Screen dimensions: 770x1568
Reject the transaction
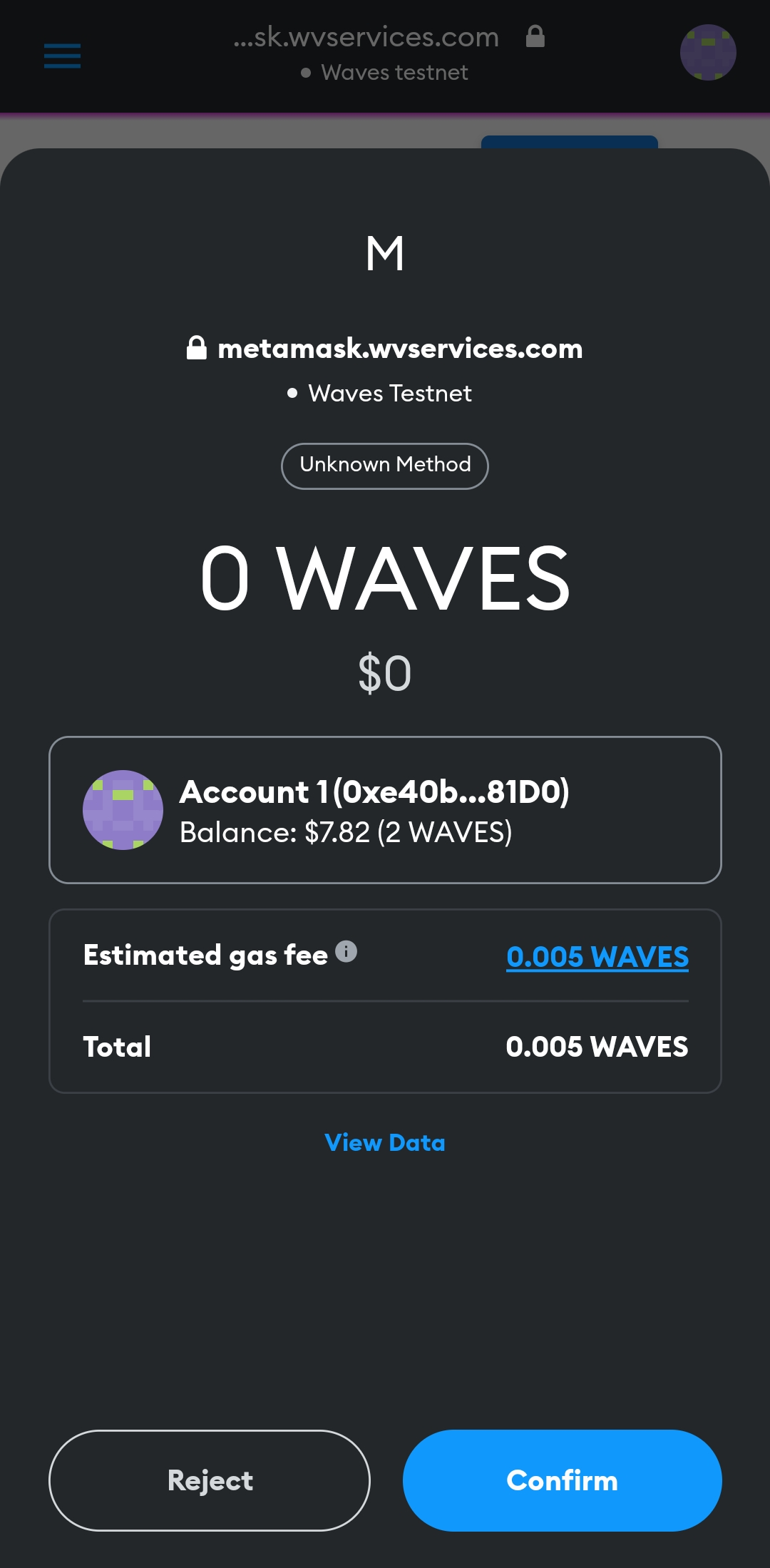click(x=210, y=1480)
